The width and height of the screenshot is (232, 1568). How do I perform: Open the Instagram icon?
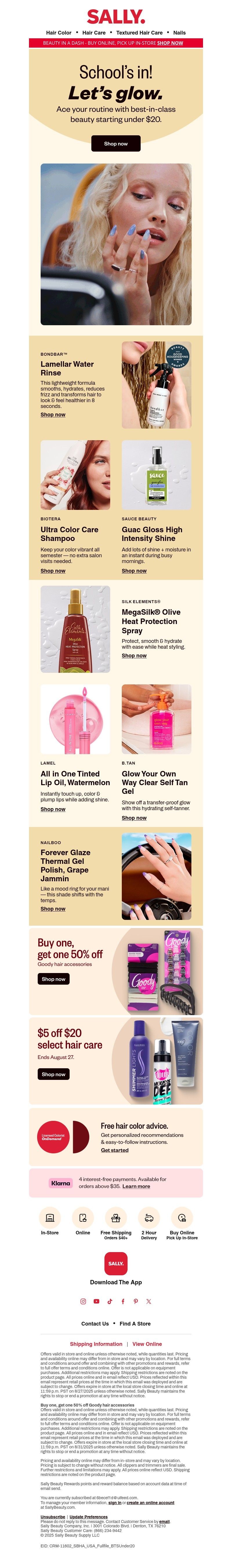pos(83,1301)
